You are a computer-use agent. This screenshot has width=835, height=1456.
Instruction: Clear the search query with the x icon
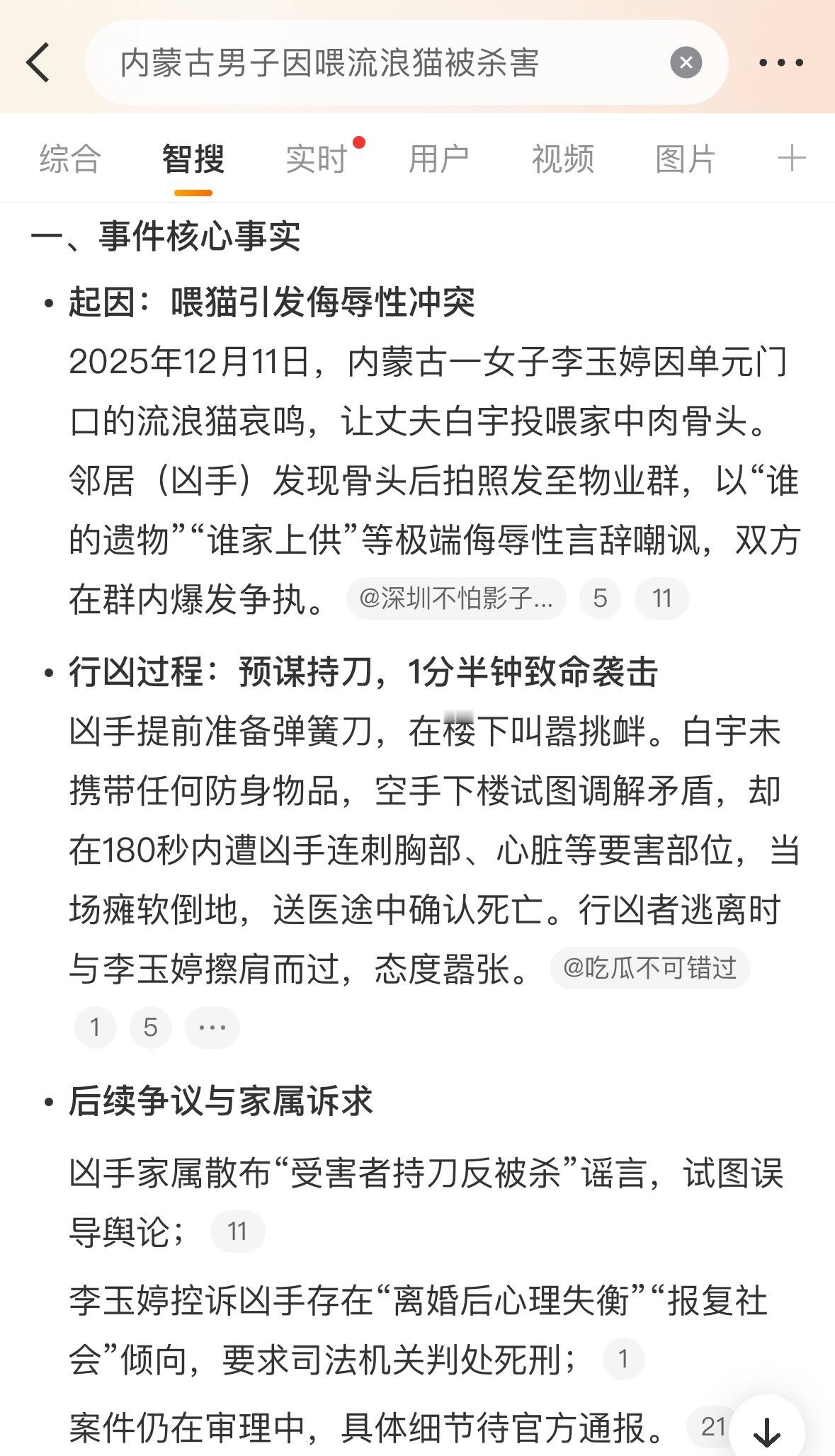(x=683, y=62)
